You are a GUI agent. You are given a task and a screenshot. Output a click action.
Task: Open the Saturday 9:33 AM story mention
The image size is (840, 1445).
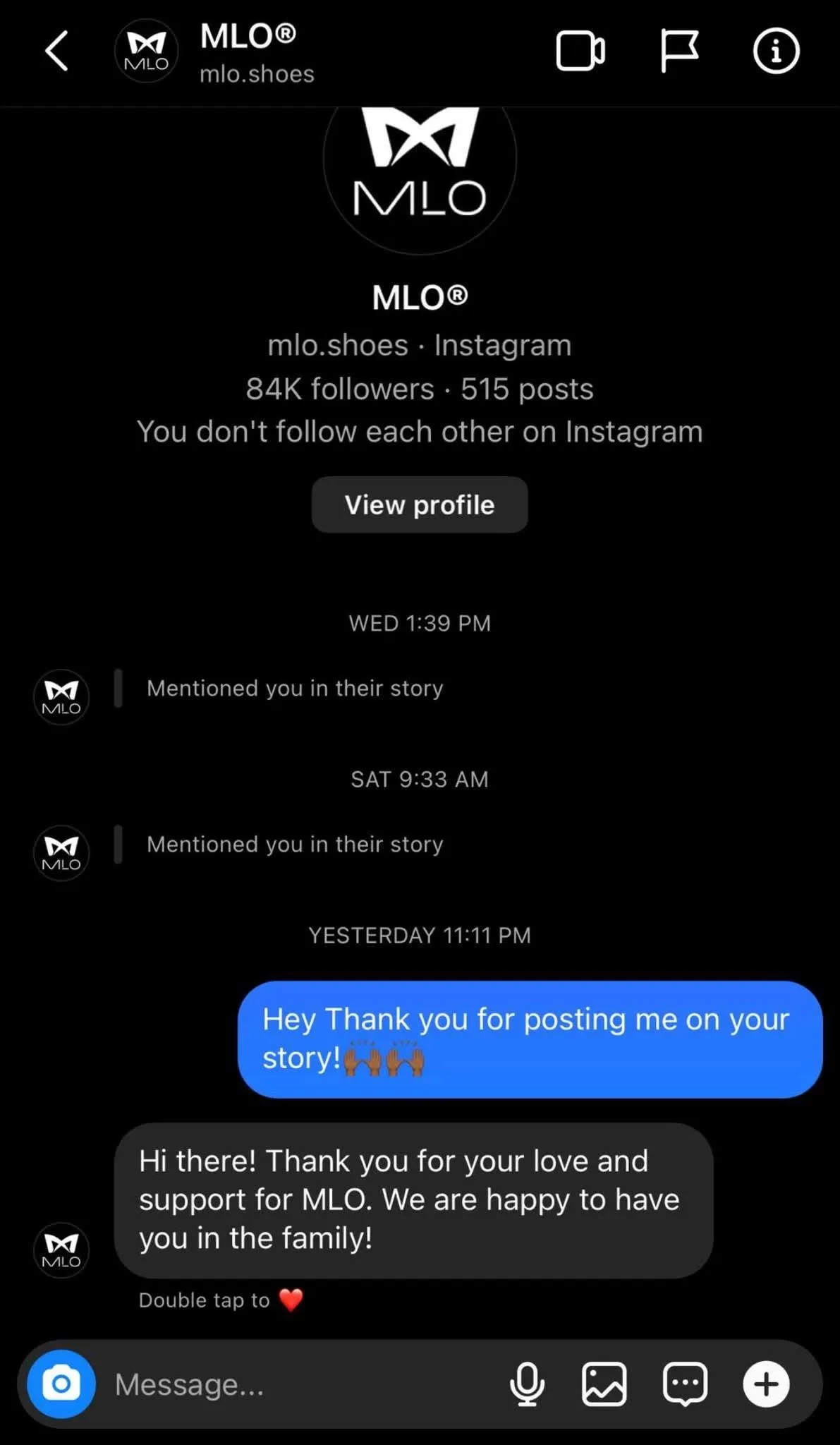coord(295,844)
